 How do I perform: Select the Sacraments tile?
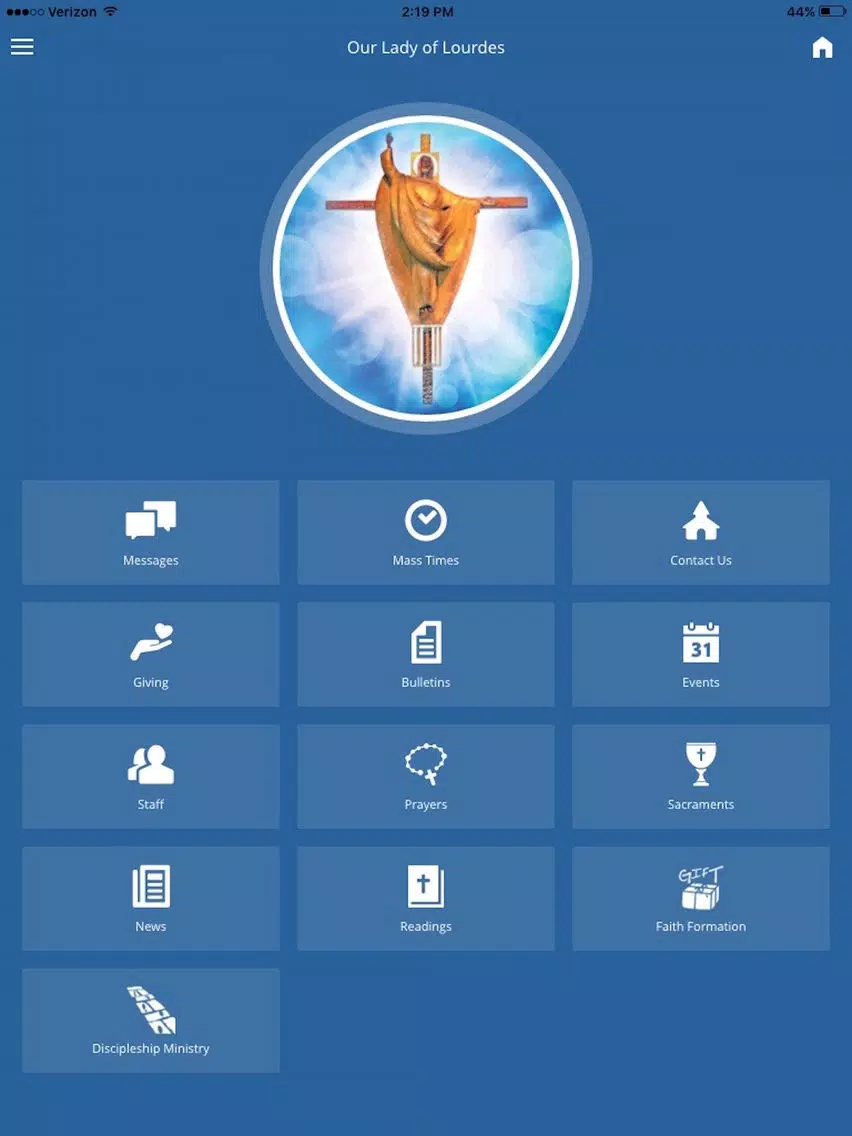[x=701, y=777]
